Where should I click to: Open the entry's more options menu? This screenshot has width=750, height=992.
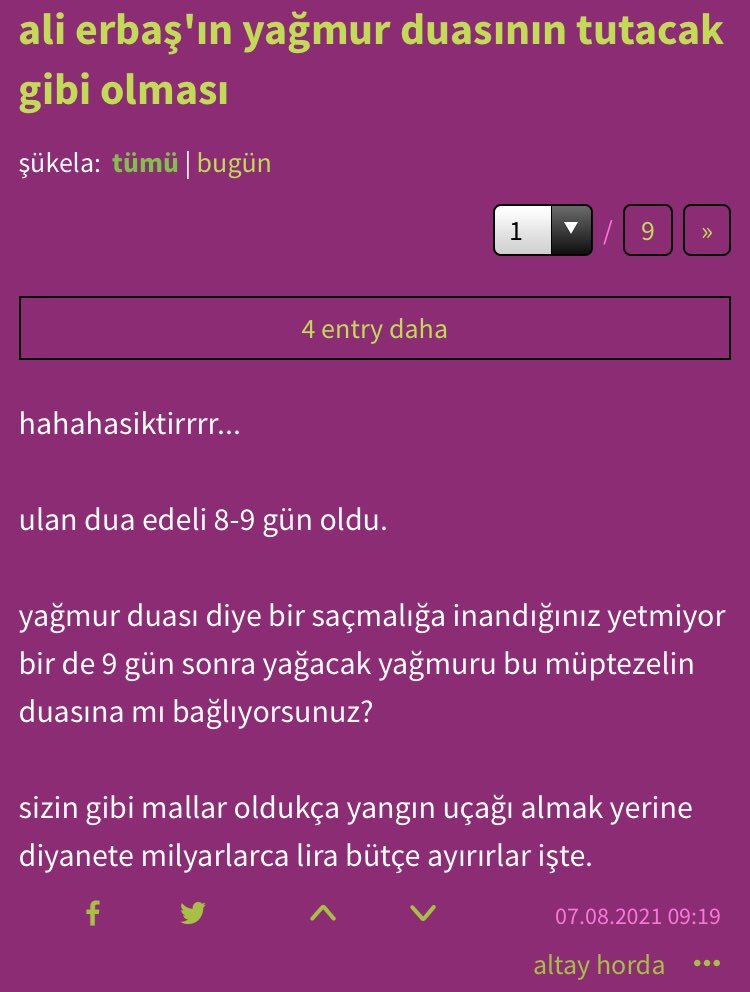(x=707, y=964)
